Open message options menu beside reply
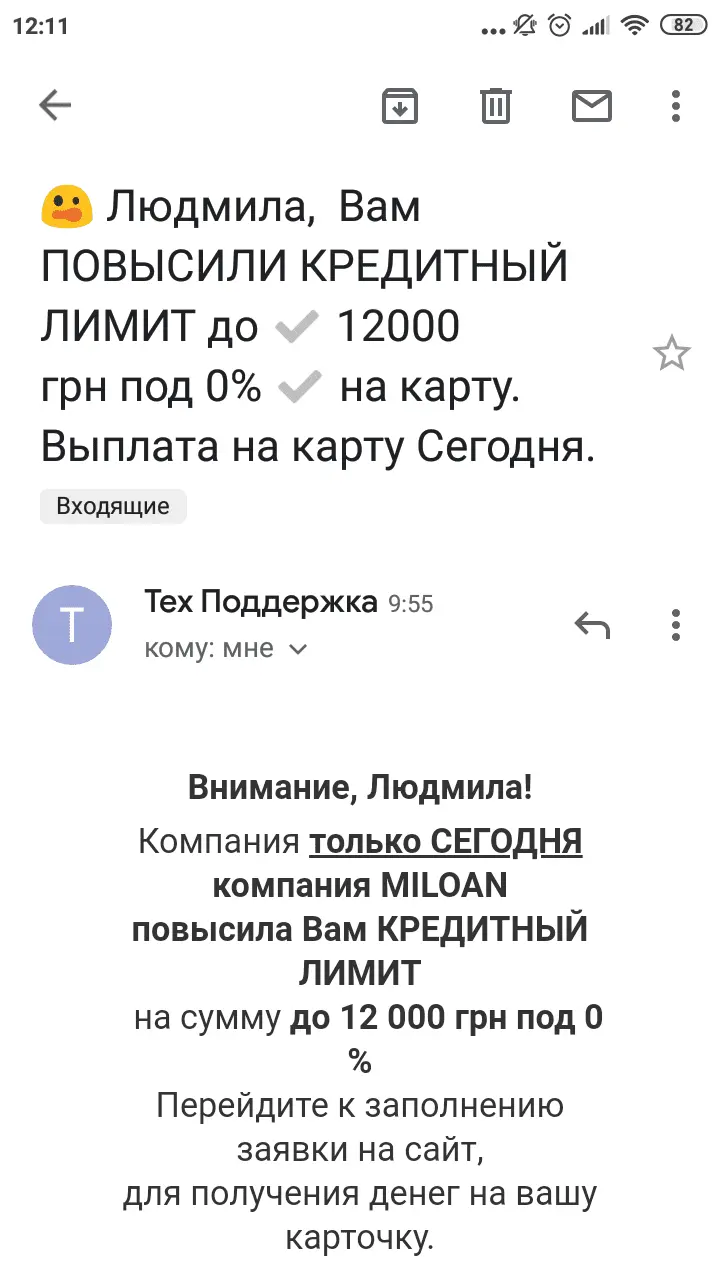720x1280 pixels. point(676,625)
